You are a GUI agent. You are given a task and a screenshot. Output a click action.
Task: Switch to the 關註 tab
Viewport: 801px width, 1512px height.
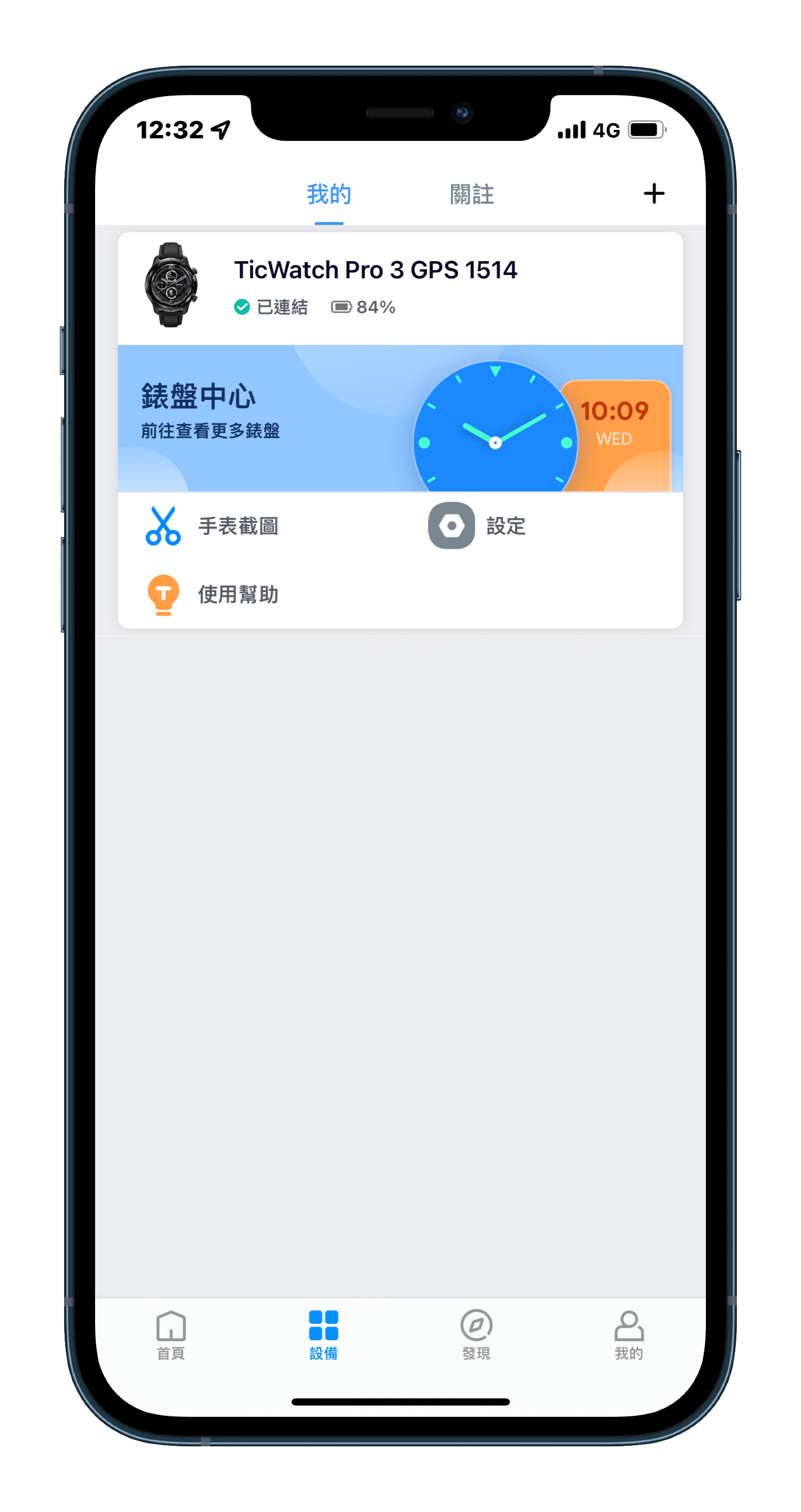coord(472,194)
